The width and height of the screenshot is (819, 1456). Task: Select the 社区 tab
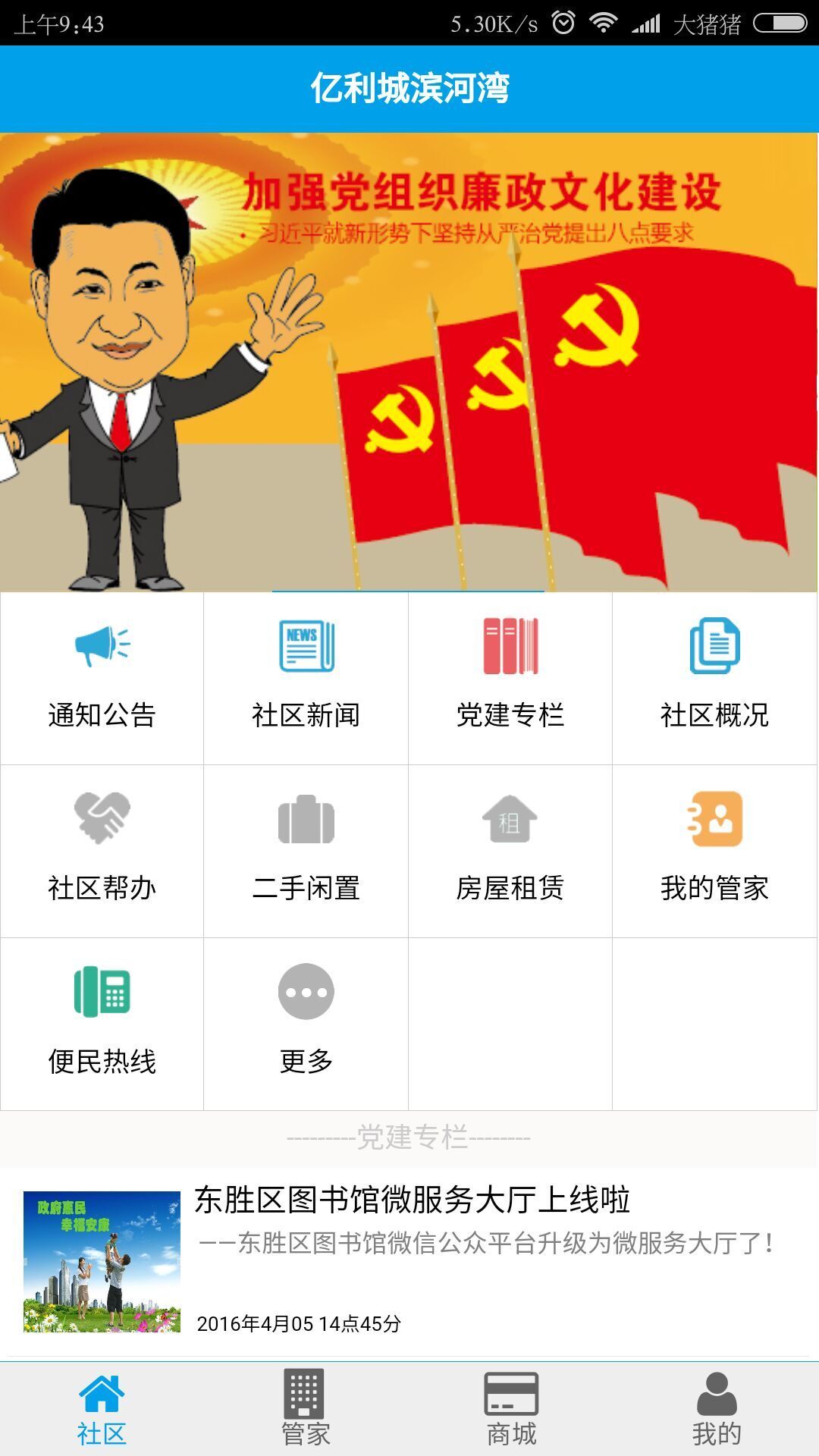click(102, 1409)
